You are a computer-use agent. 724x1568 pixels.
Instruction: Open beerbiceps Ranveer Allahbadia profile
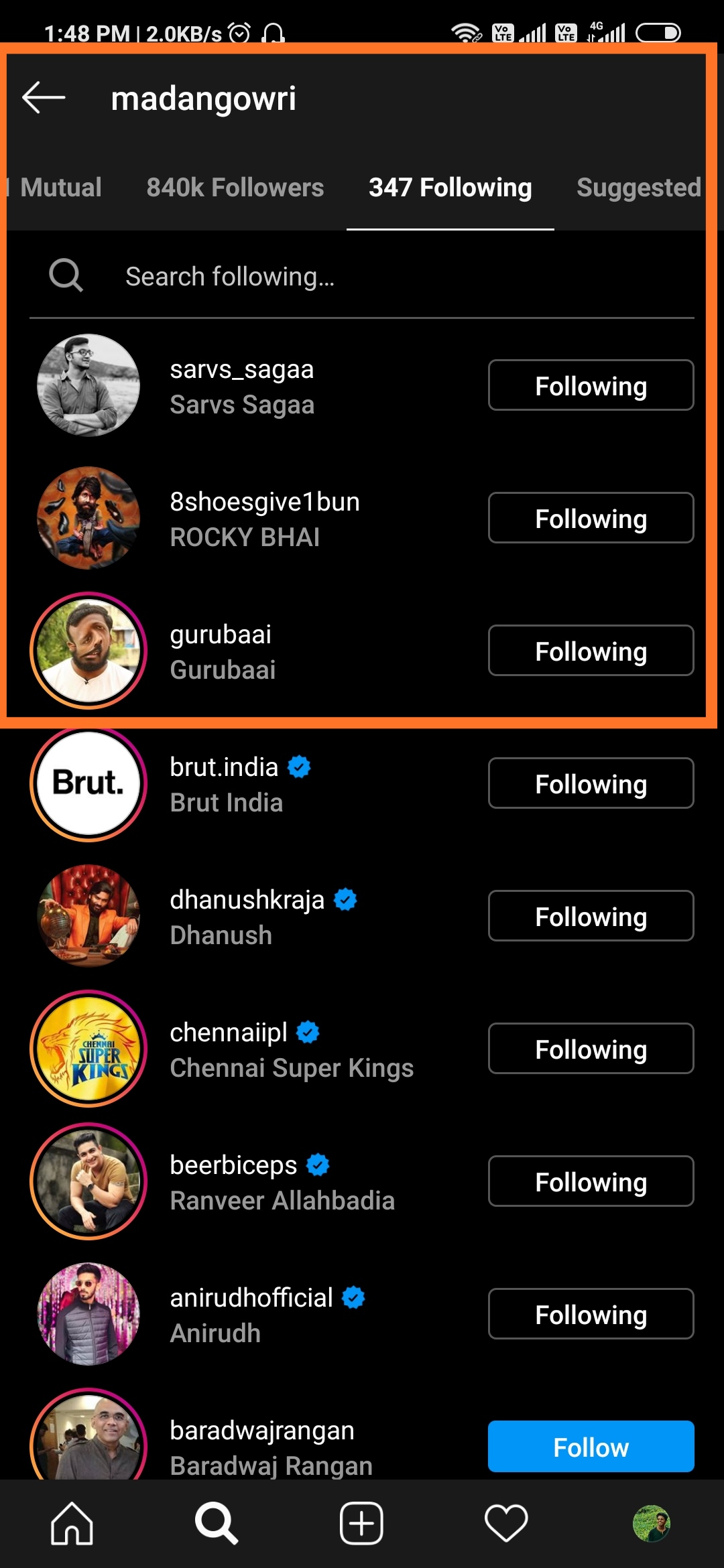282,1181
